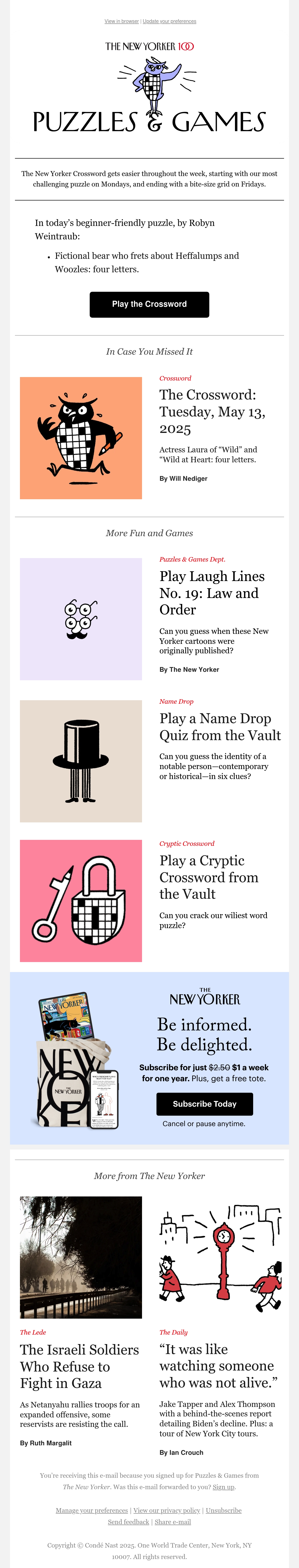Tap the Play the Crossword button
299x1568 pixels.
(149, 304)
